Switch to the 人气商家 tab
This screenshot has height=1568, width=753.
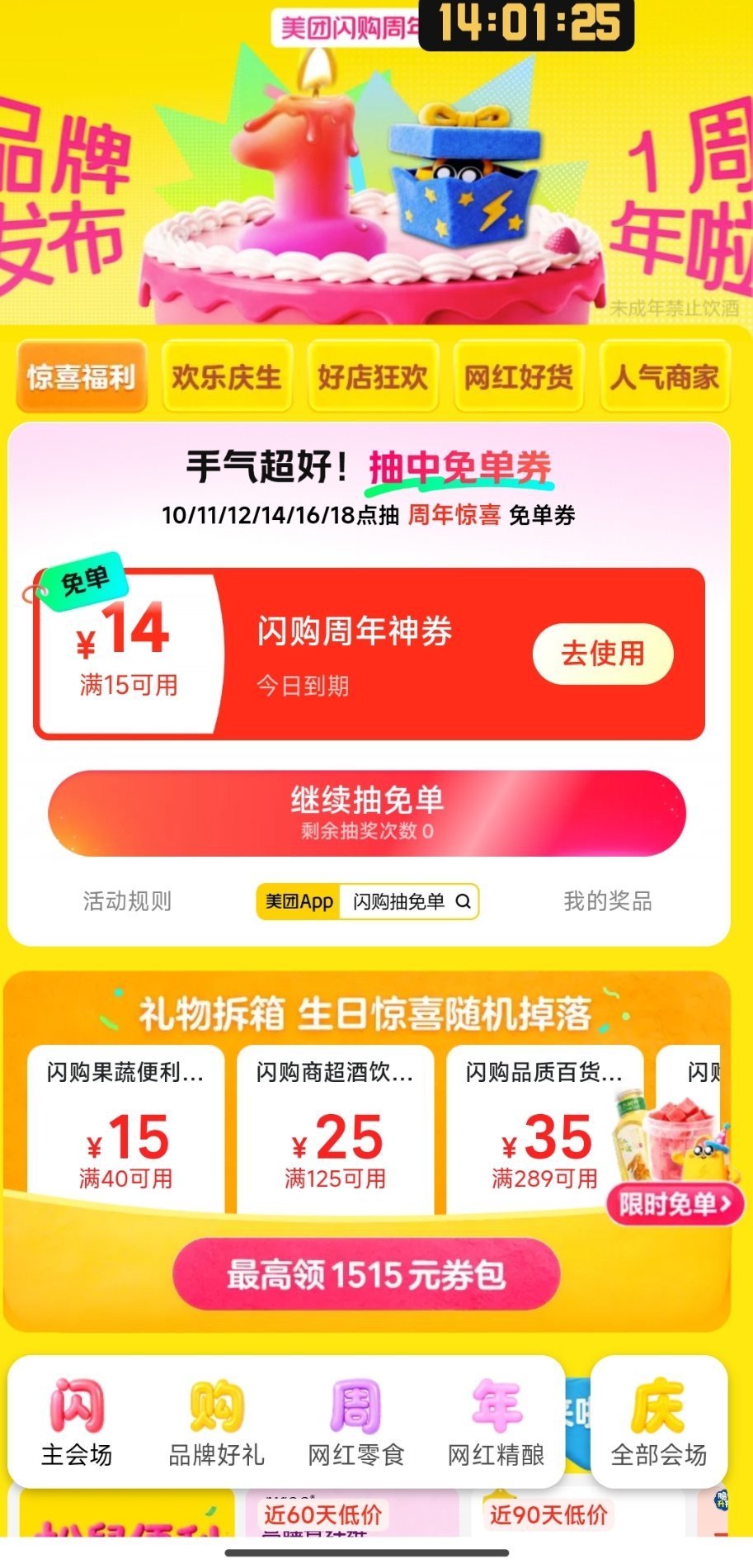click(665, 377)
